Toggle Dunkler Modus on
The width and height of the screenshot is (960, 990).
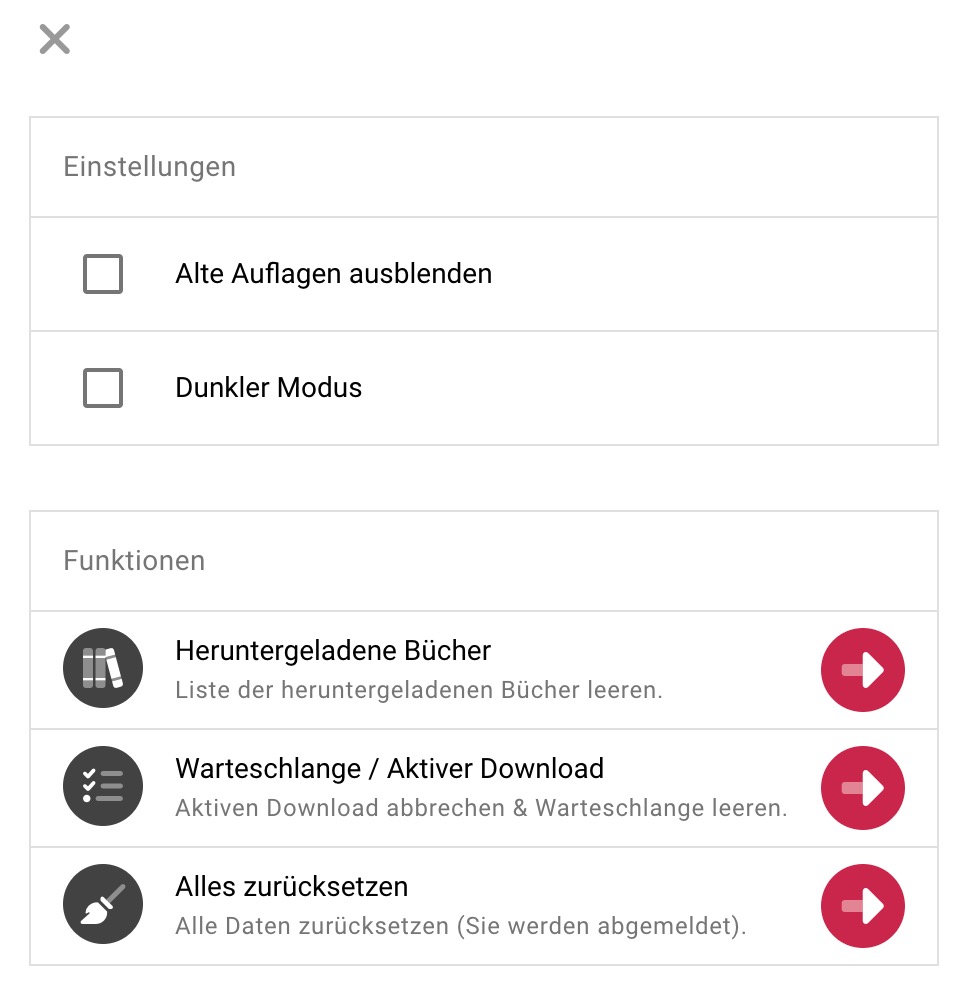(101, 388)
